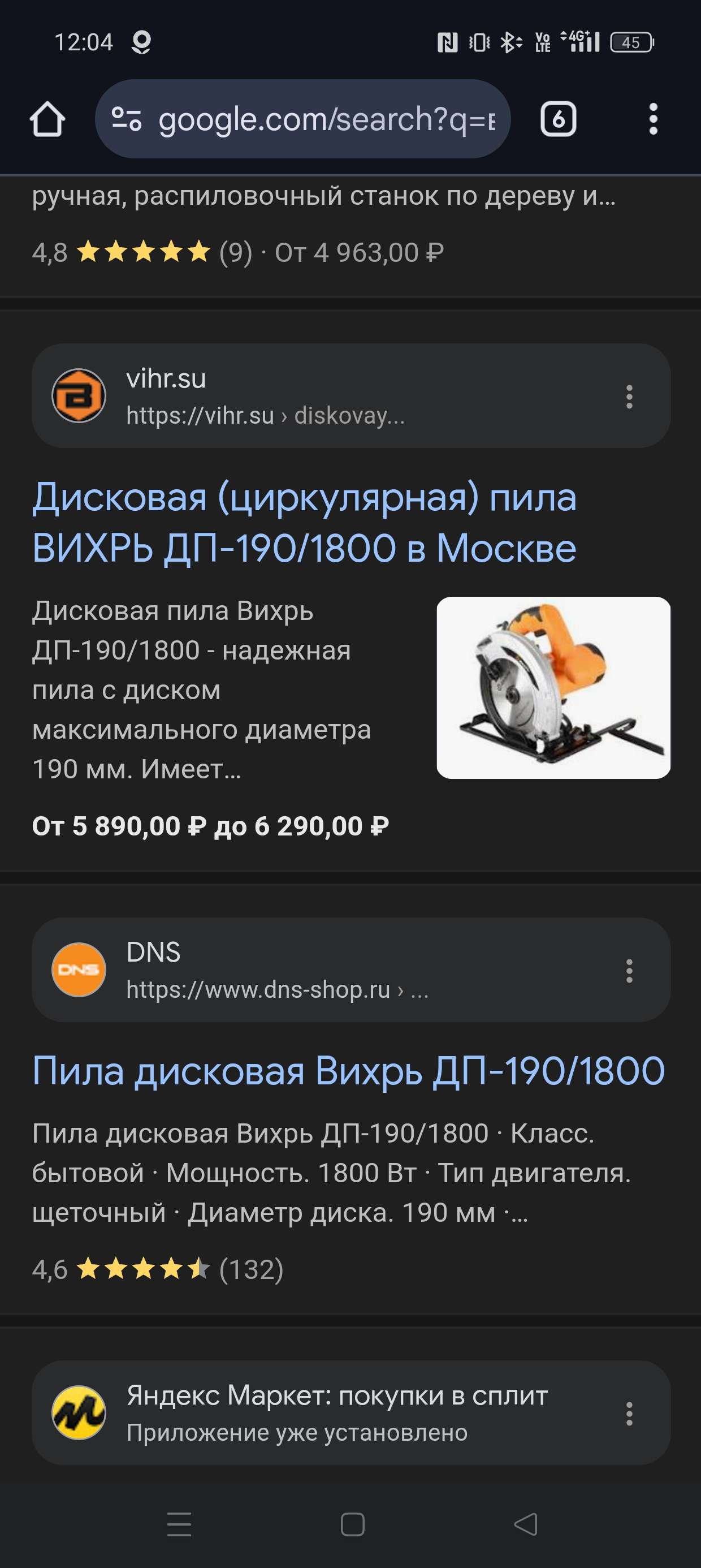The width and height of the screenshot is (701, 1568).
Task: Show more options for Яндекс Маркет result
Action: (x=629, y=1414)
